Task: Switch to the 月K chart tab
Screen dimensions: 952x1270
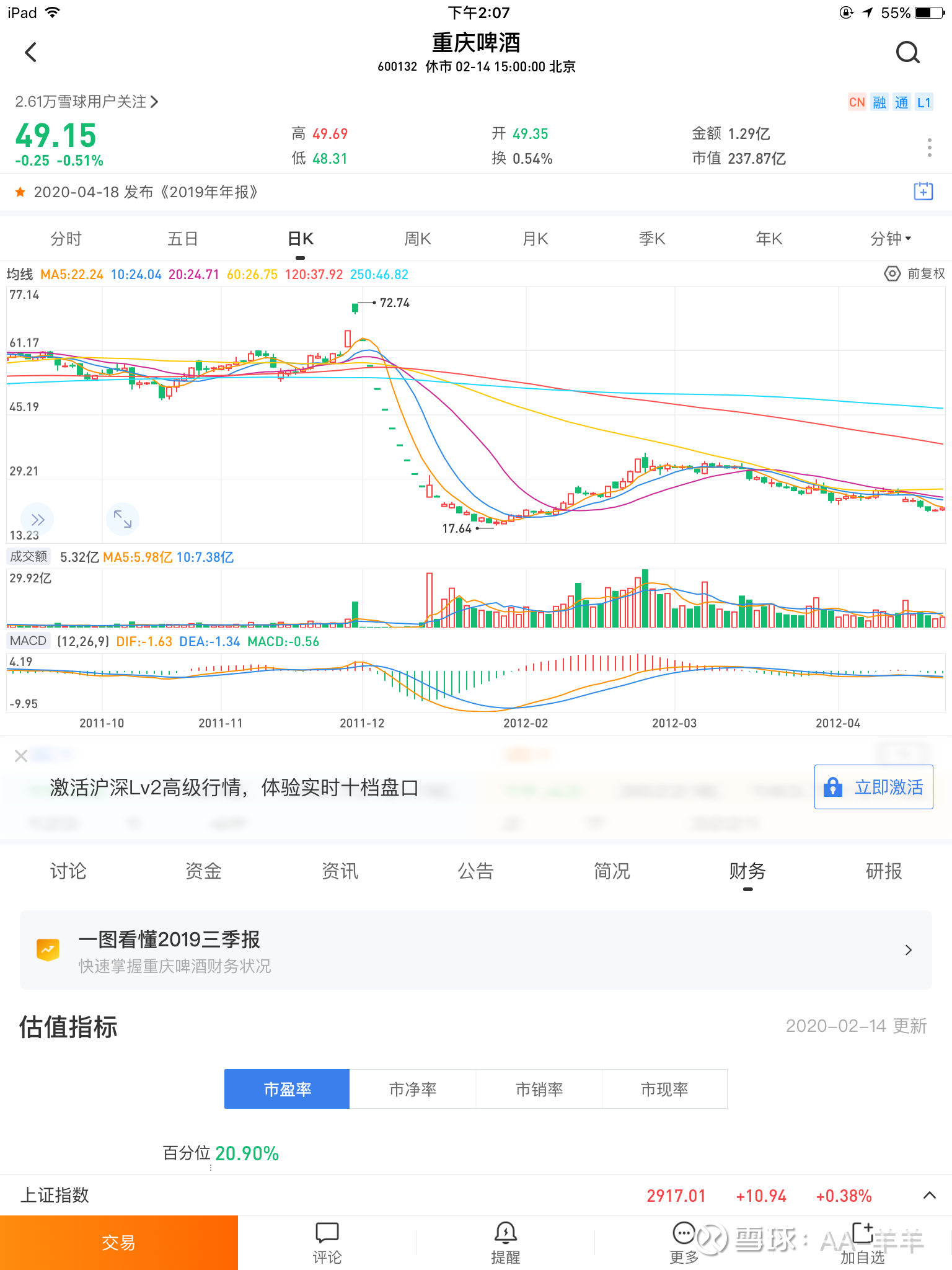Action: tap(535, 239)
